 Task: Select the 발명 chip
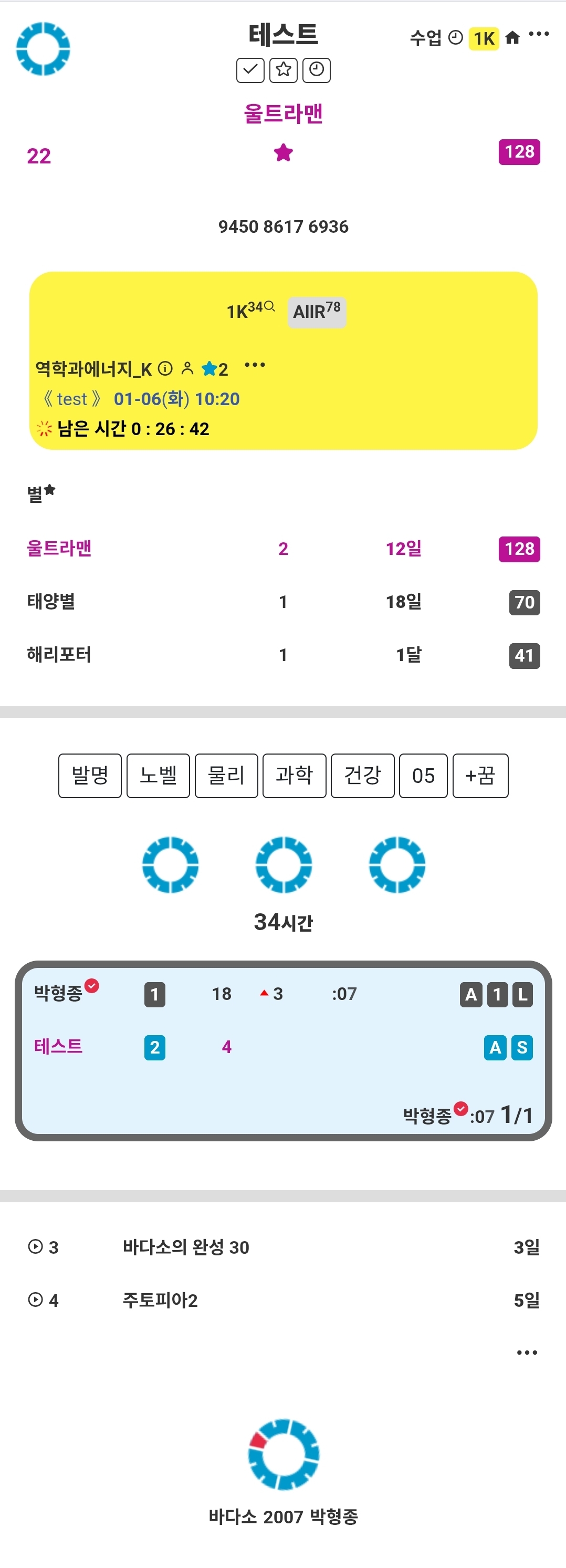pyautogui.click(x=90, y=775)
